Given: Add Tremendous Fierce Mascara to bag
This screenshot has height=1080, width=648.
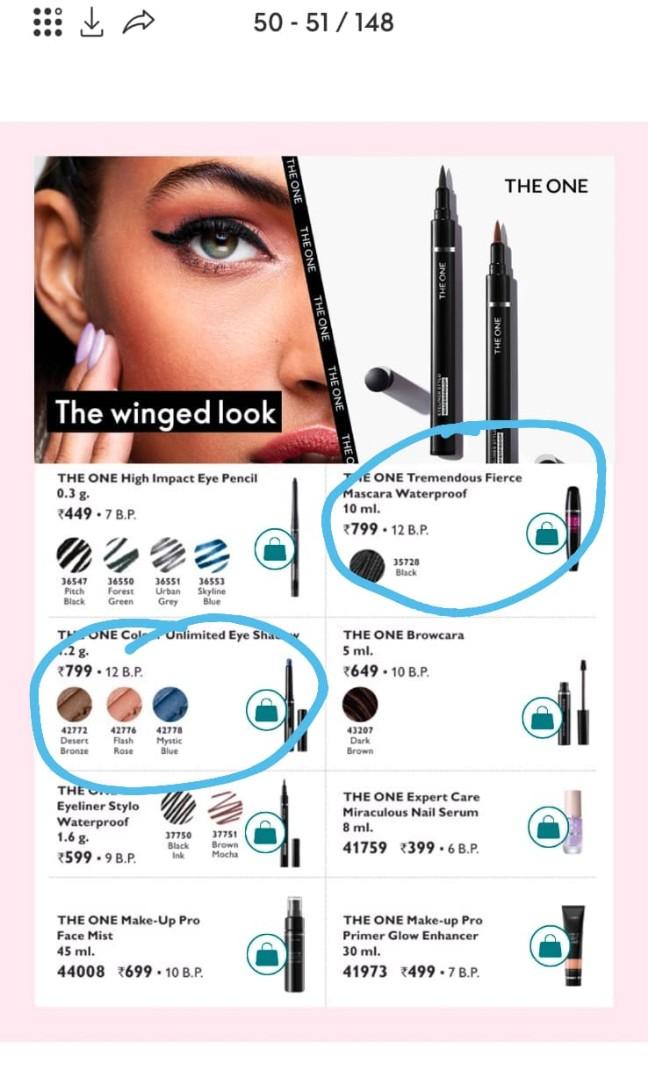Looking at the screenshot, I should pos(545,533).
